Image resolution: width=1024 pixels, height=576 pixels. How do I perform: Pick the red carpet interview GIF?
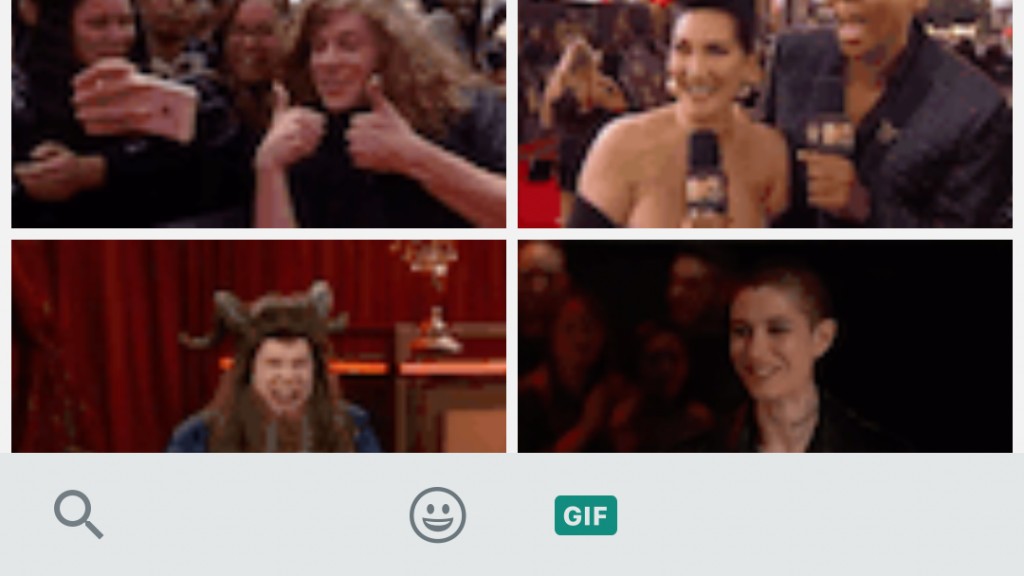pyautogui.click(x=765, y=114)
